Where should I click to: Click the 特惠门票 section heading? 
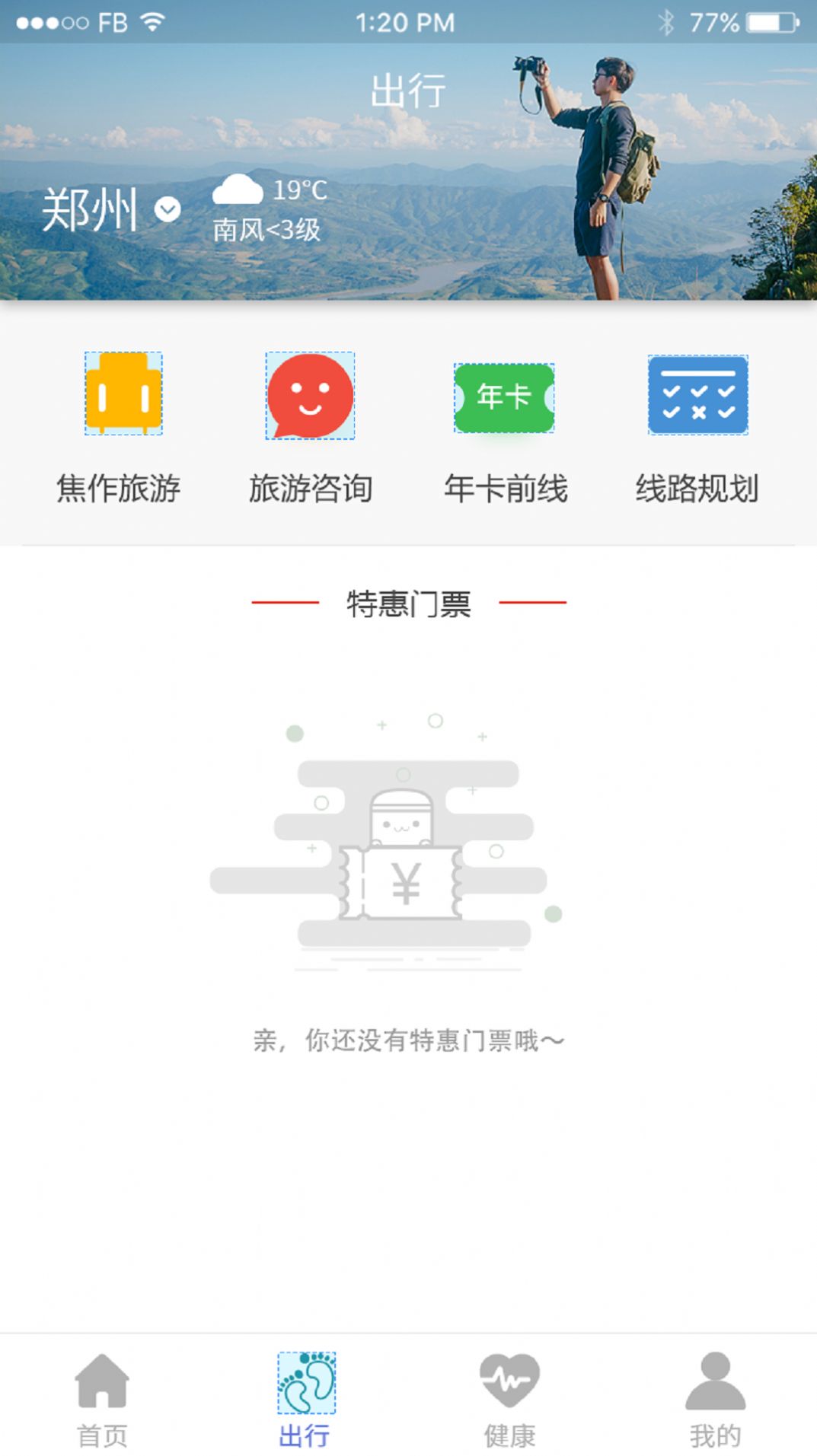[408, 603]
